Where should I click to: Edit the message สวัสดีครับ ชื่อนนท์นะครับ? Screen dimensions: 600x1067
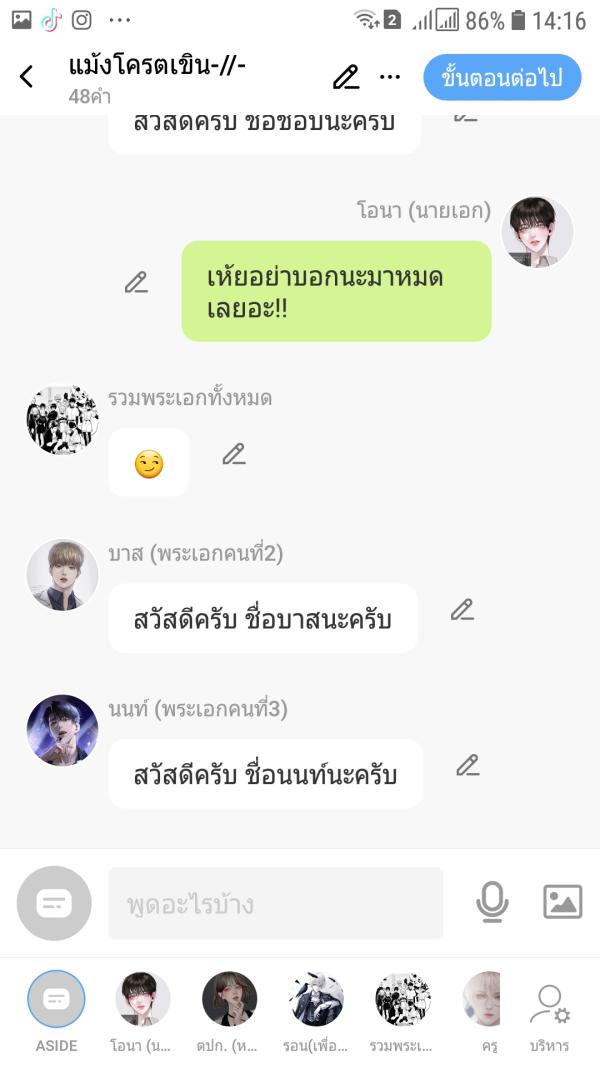[468, 765]
